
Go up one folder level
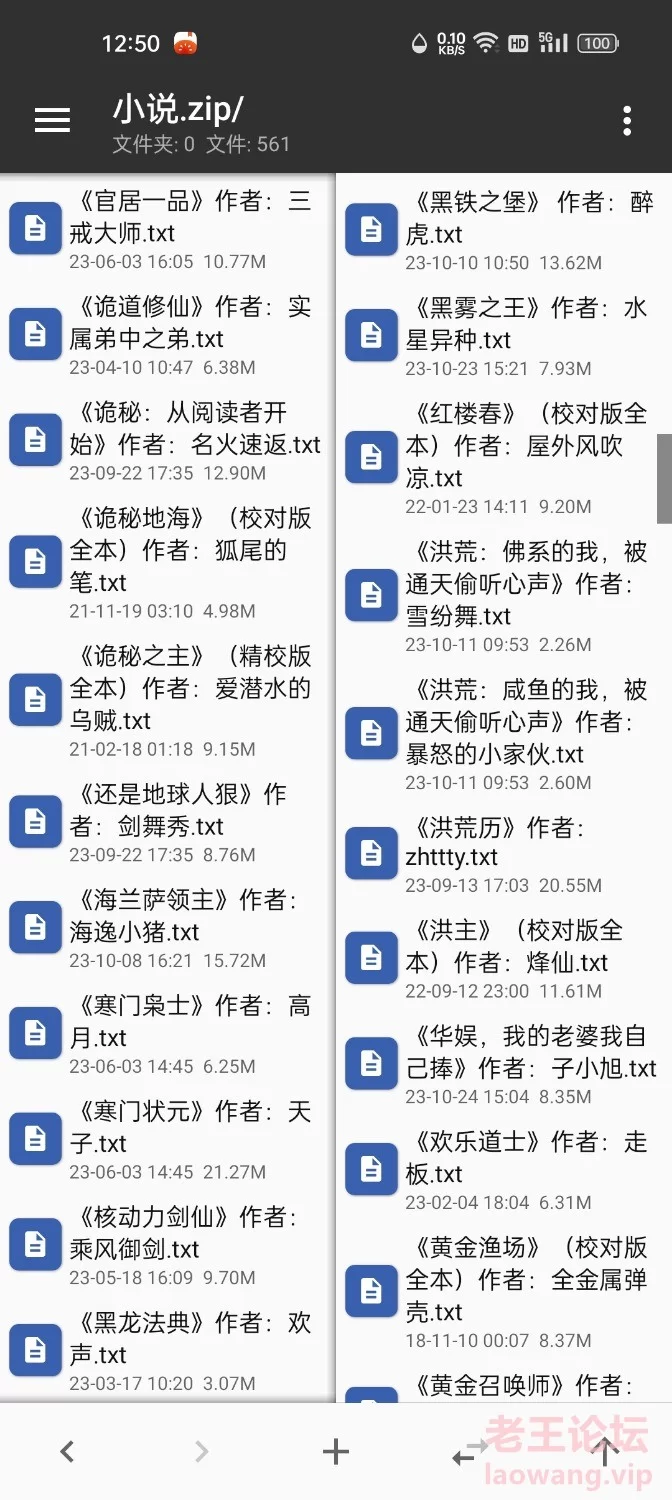604,1451
